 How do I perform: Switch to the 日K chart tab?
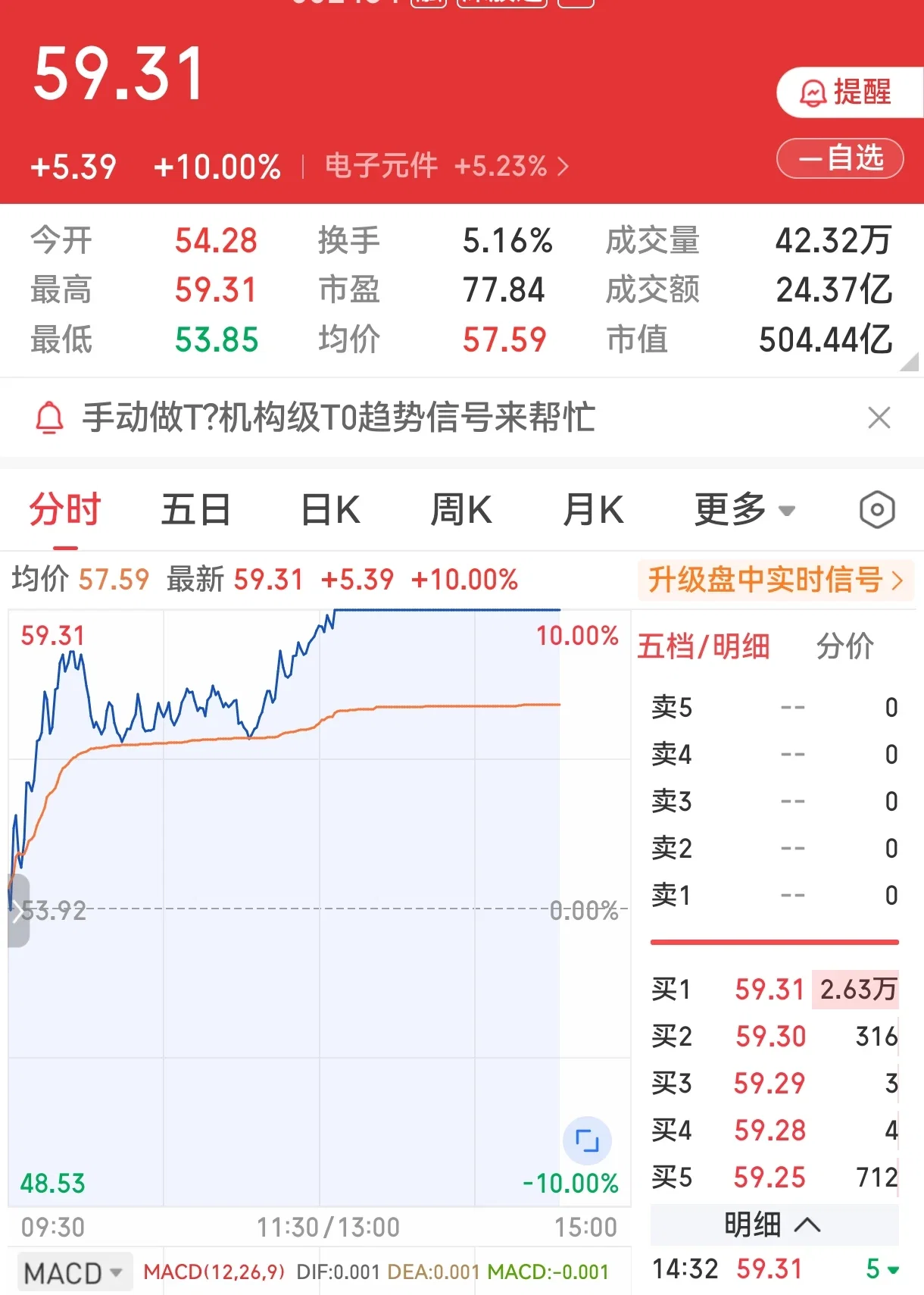click(x=330, y=509)
